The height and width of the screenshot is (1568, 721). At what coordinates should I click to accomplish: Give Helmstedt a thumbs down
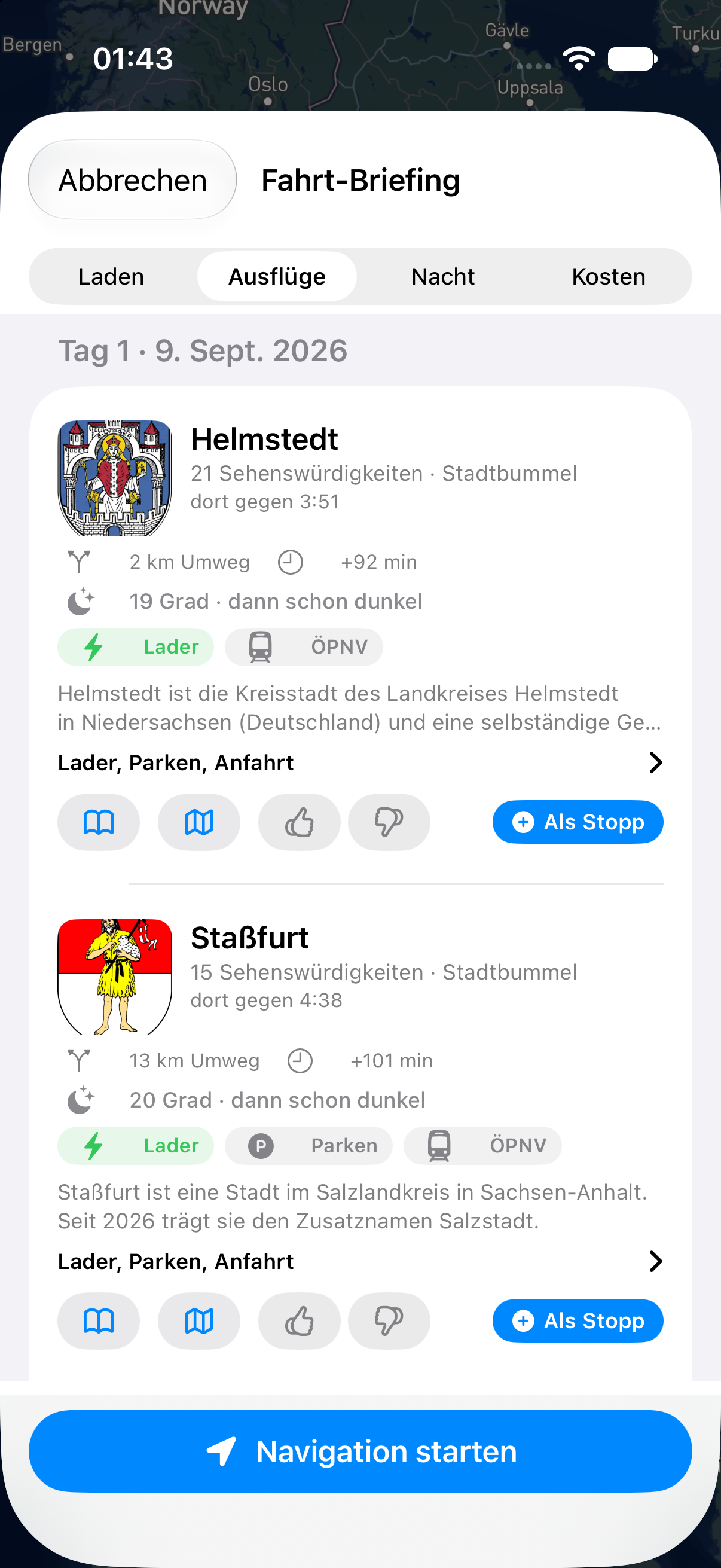click(389, 822)
